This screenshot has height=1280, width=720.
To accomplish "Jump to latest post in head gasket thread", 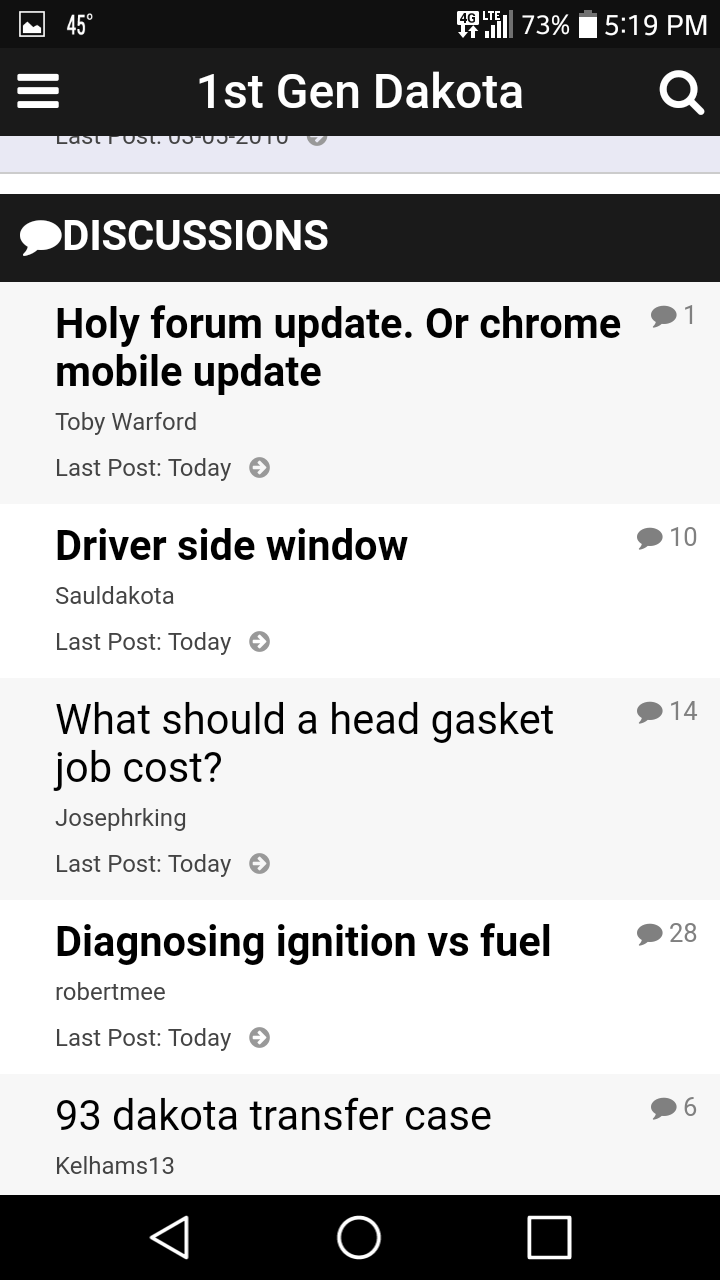I will [260, 864].
